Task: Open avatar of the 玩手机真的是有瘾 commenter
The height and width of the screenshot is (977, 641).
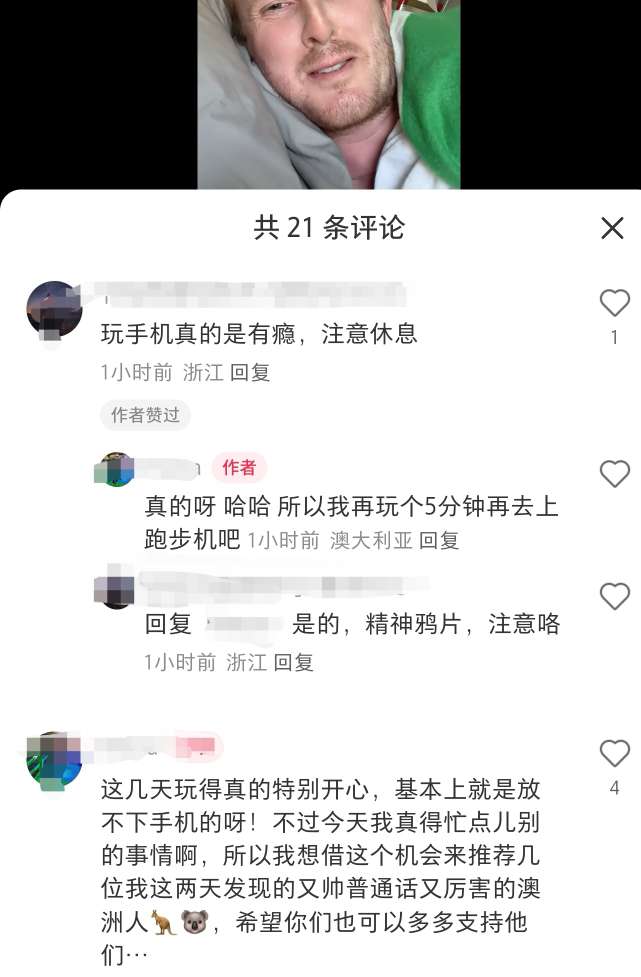Action: point(54,310)
